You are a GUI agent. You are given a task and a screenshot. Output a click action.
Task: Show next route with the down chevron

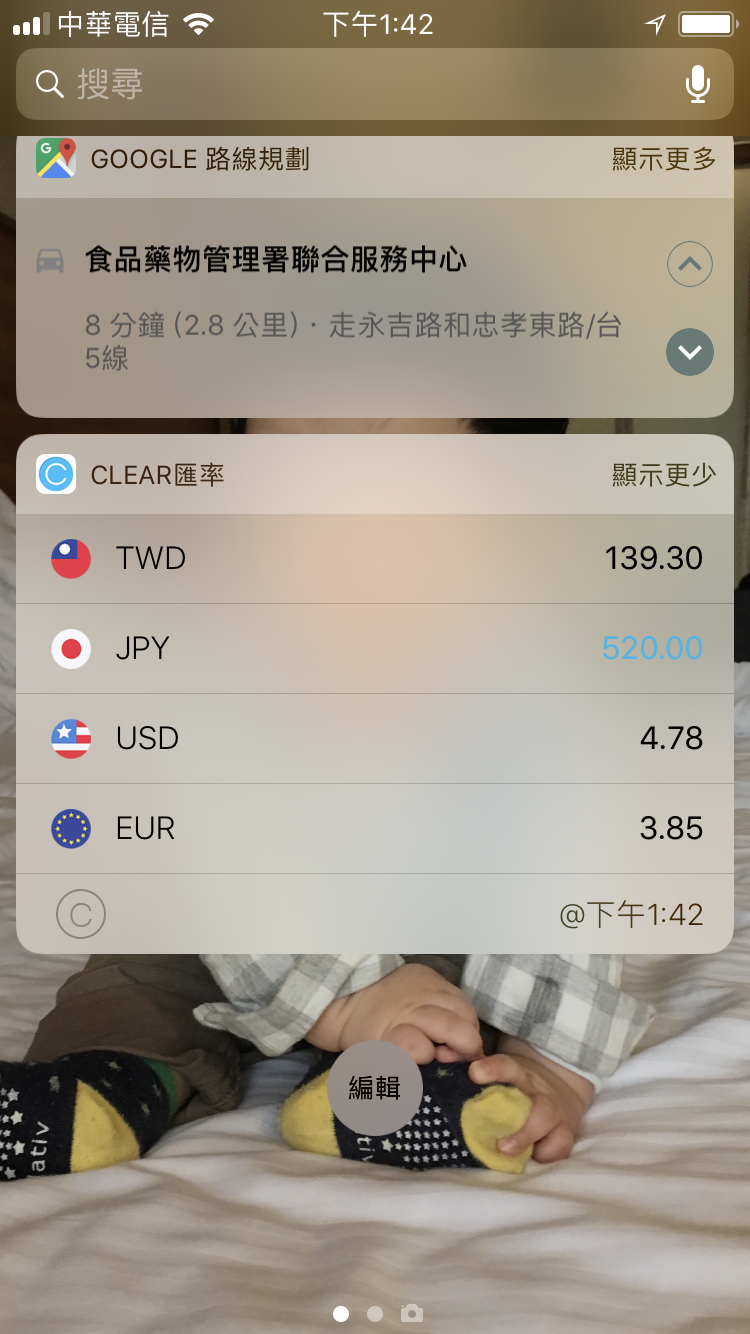[690, 352]
